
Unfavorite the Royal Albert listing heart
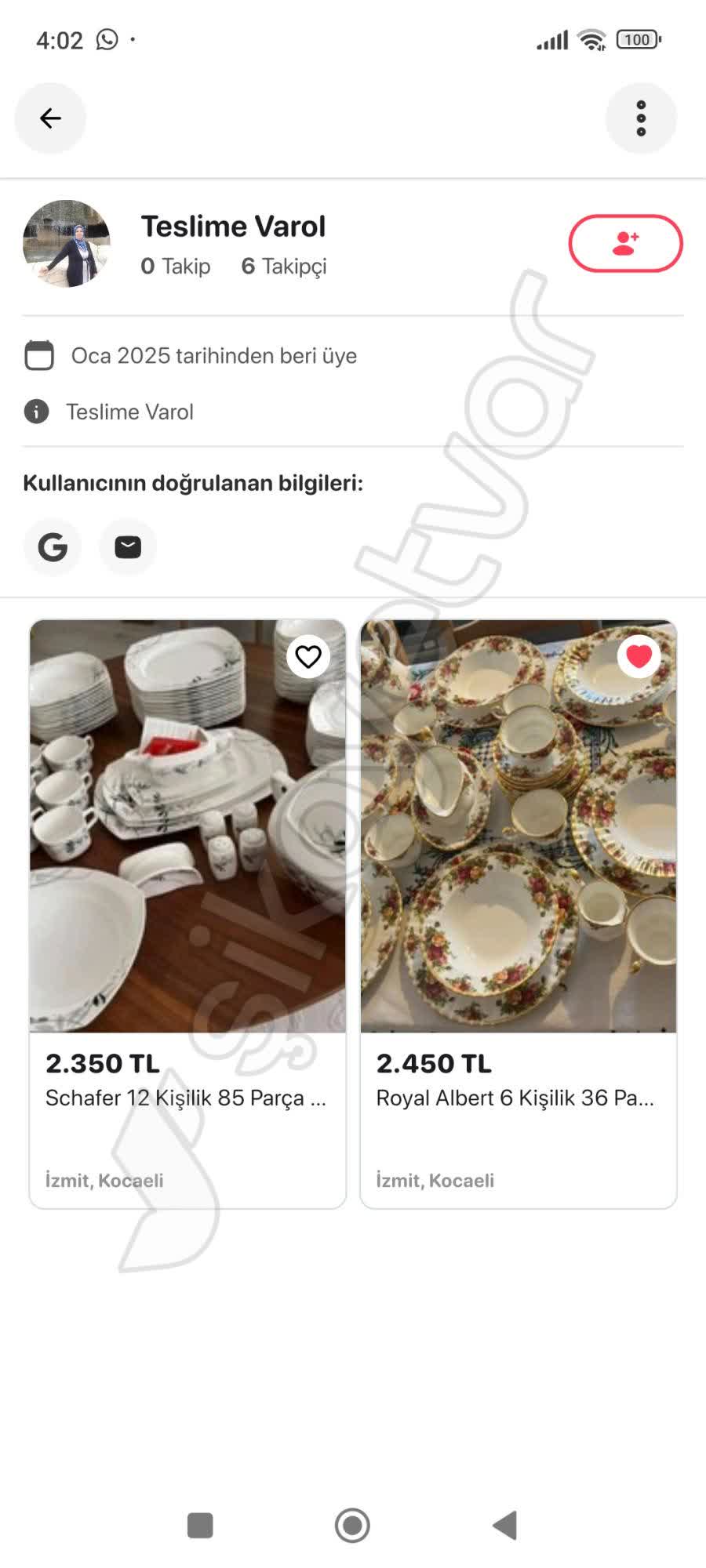(639, 656)
